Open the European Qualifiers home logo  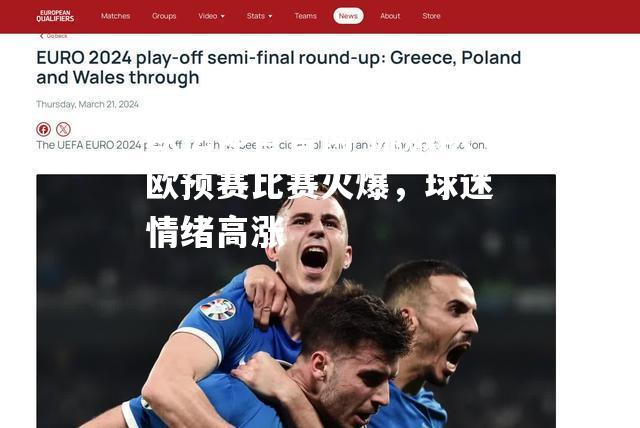tap(55, 16)
